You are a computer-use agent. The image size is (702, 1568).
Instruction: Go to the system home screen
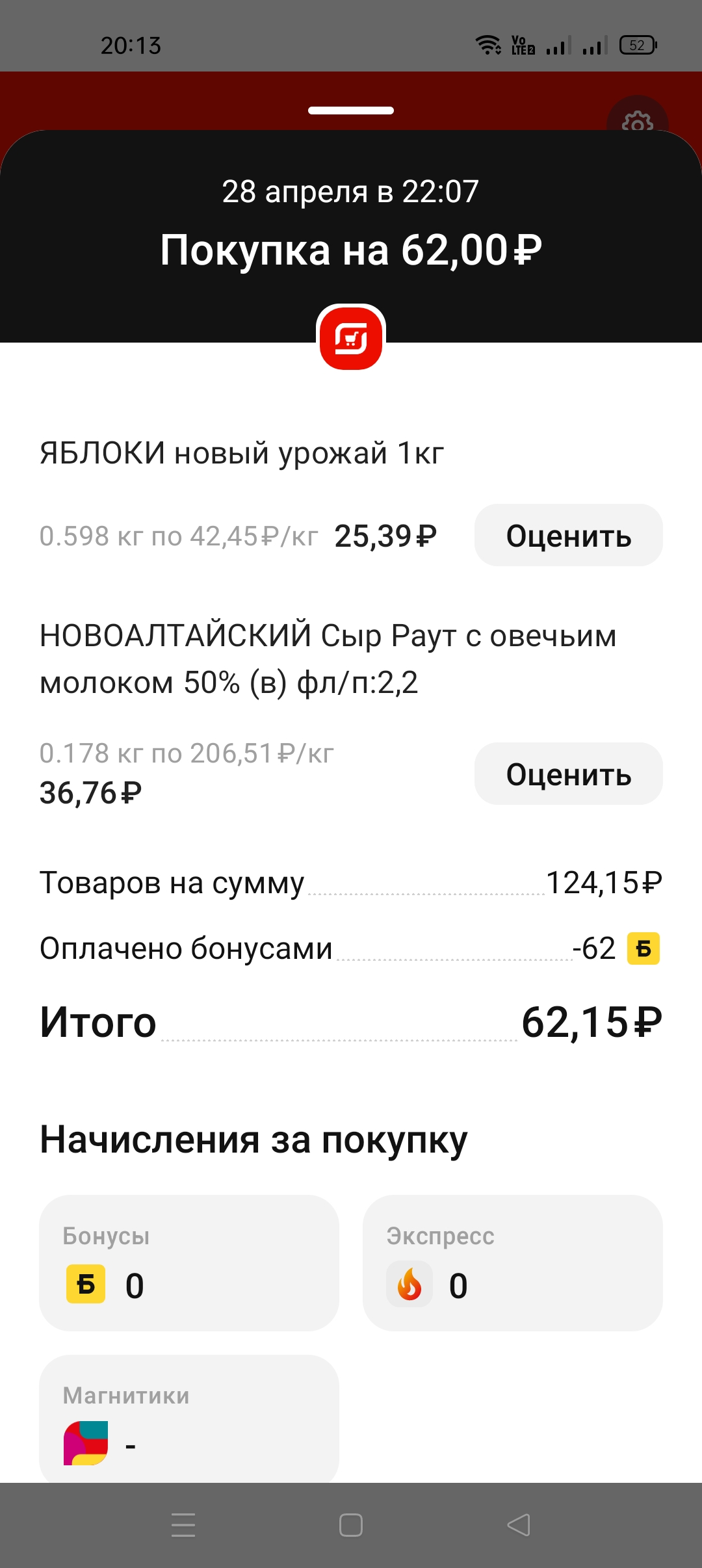(x=351, y=1525)
